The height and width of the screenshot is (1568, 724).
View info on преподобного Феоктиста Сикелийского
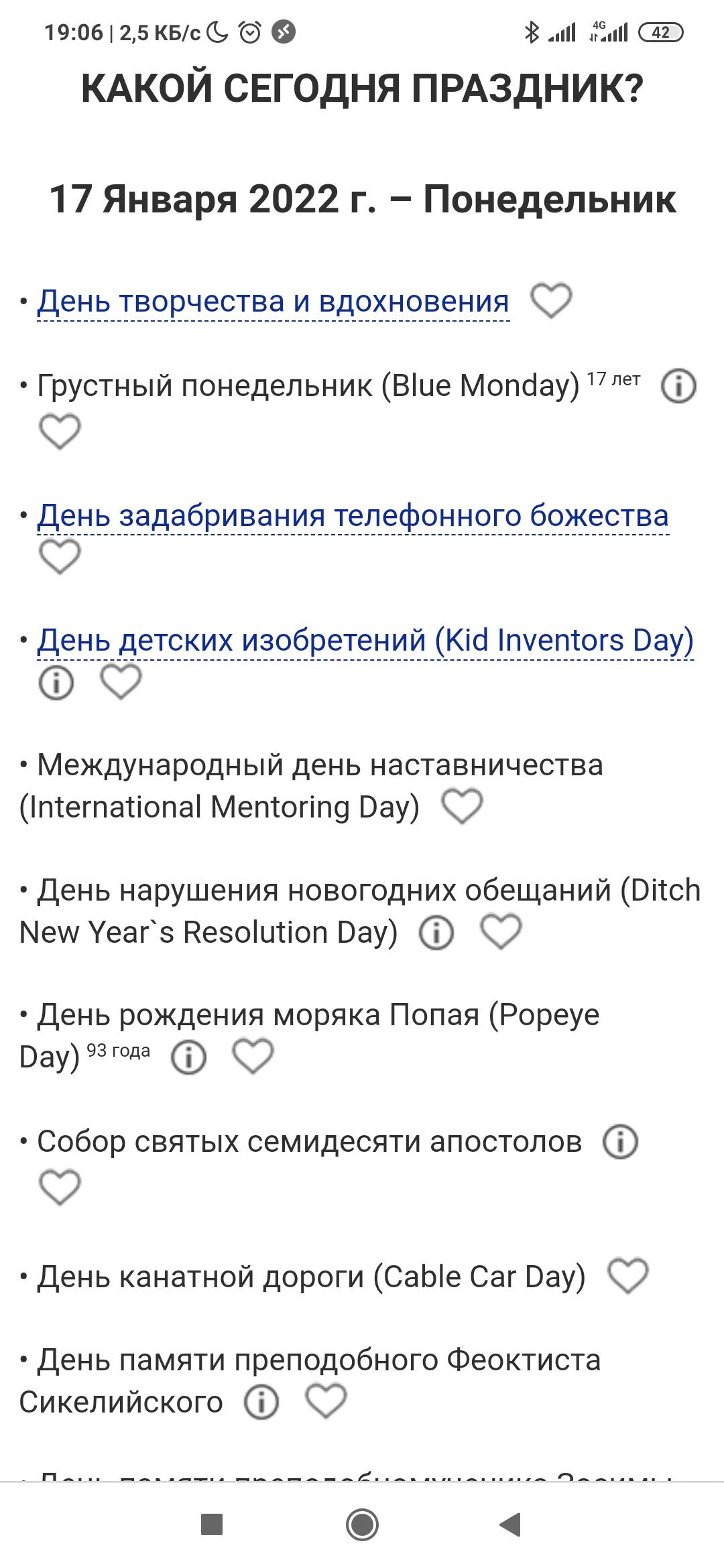(x=261, y=1402)
